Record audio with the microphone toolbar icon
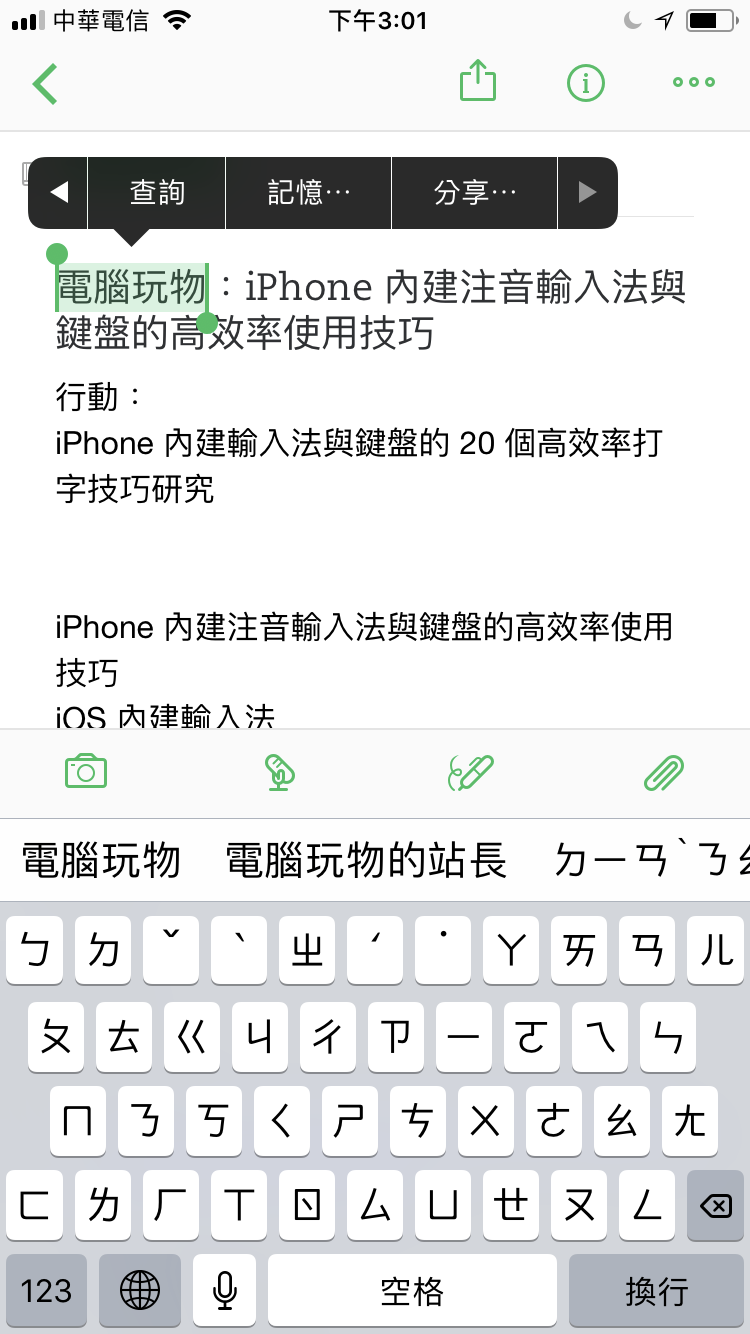This screenshot has width=750, height=1334. pyautogui.click(x=279, y=772)
